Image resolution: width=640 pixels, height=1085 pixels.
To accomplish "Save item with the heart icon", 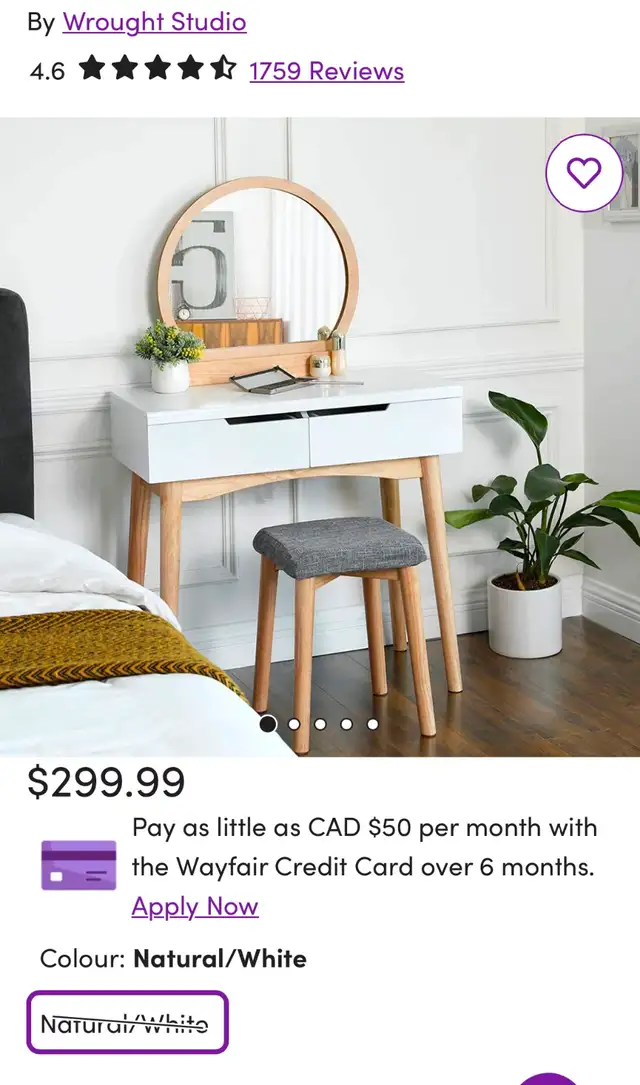I will (x=584, y=172).
